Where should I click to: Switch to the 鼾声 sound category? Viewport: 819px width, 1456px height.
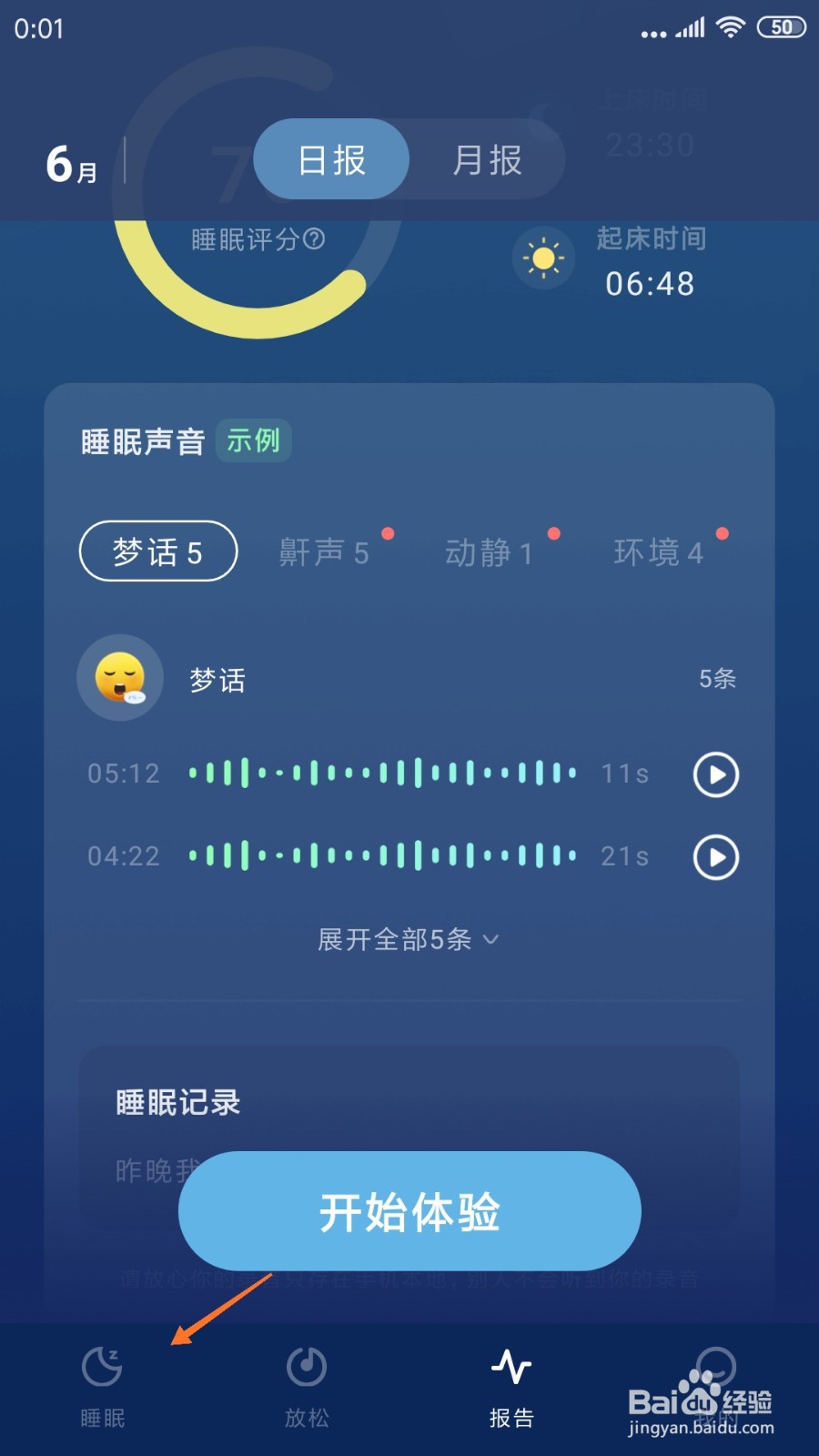pos(324,551)
